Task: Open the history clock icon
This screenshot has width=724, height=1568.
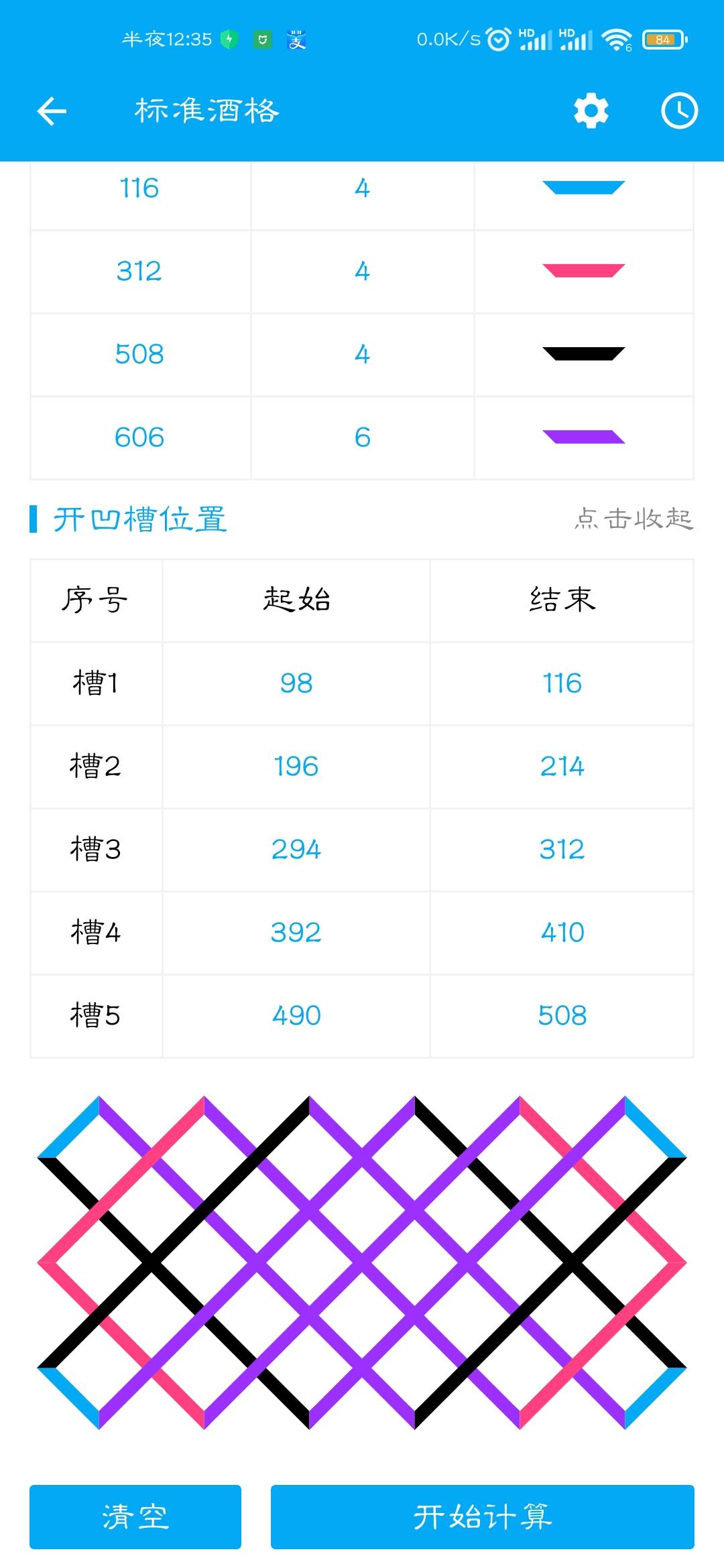Action: pyautogui.click(x=680, y=111)
